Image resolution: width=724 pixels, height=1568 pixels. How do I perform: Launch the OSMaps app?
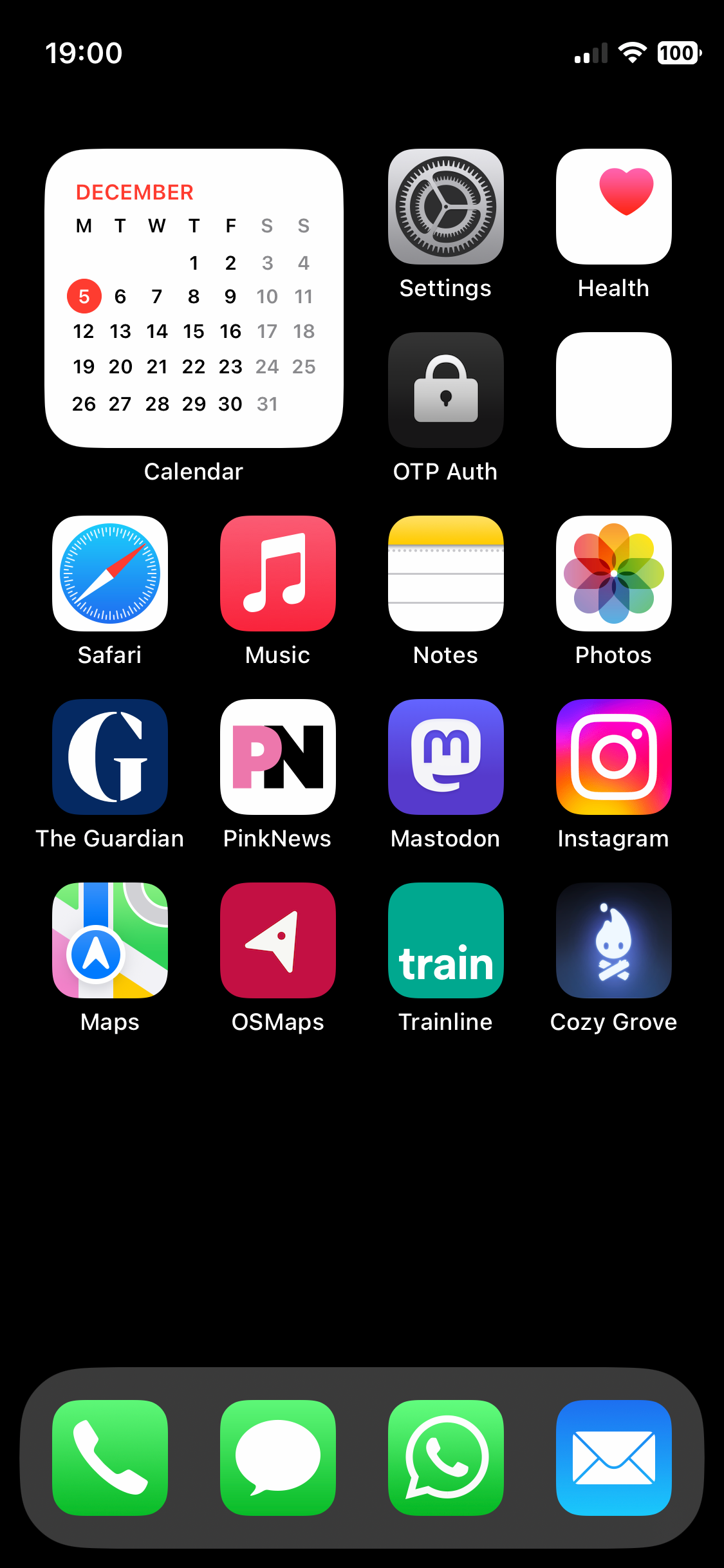pyautogui.click(x=278, y=940)
